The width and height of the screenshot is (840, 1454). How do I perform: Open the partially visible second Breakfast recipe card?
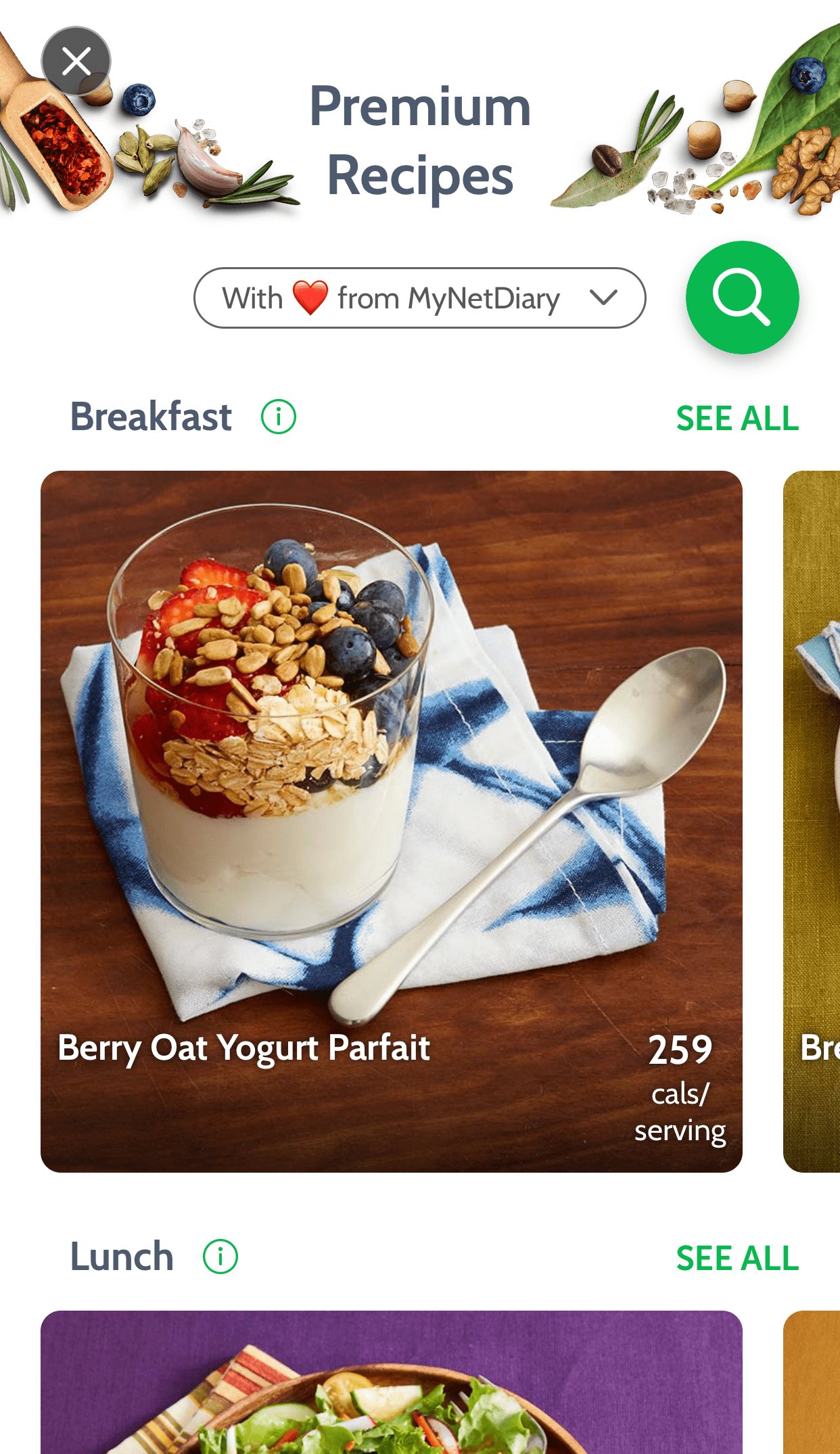tap(812, 821)
